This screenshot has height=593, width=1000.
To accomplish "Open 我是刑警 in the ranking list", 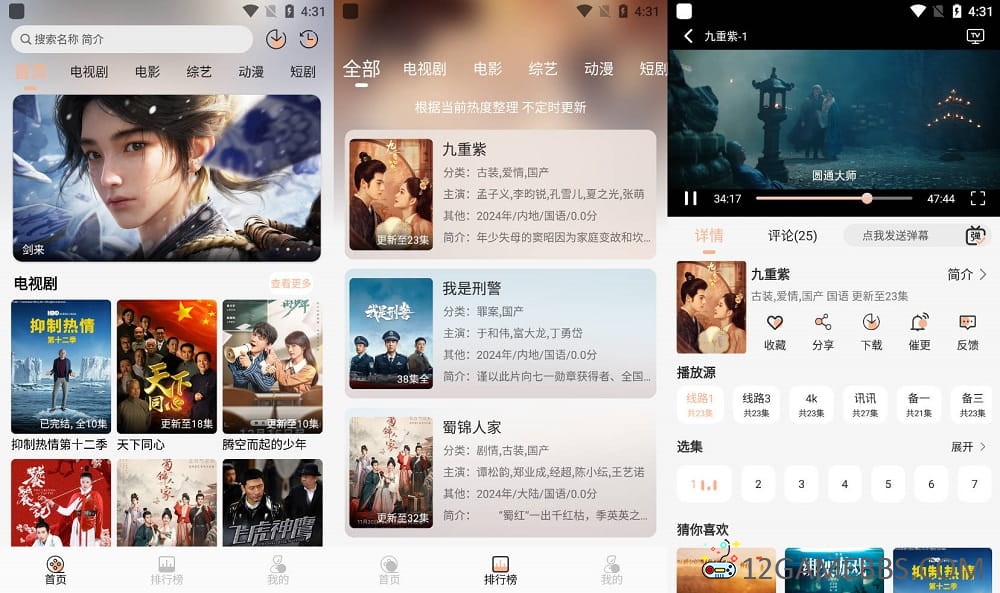I will pyautogui.click(x=500, y=333).
